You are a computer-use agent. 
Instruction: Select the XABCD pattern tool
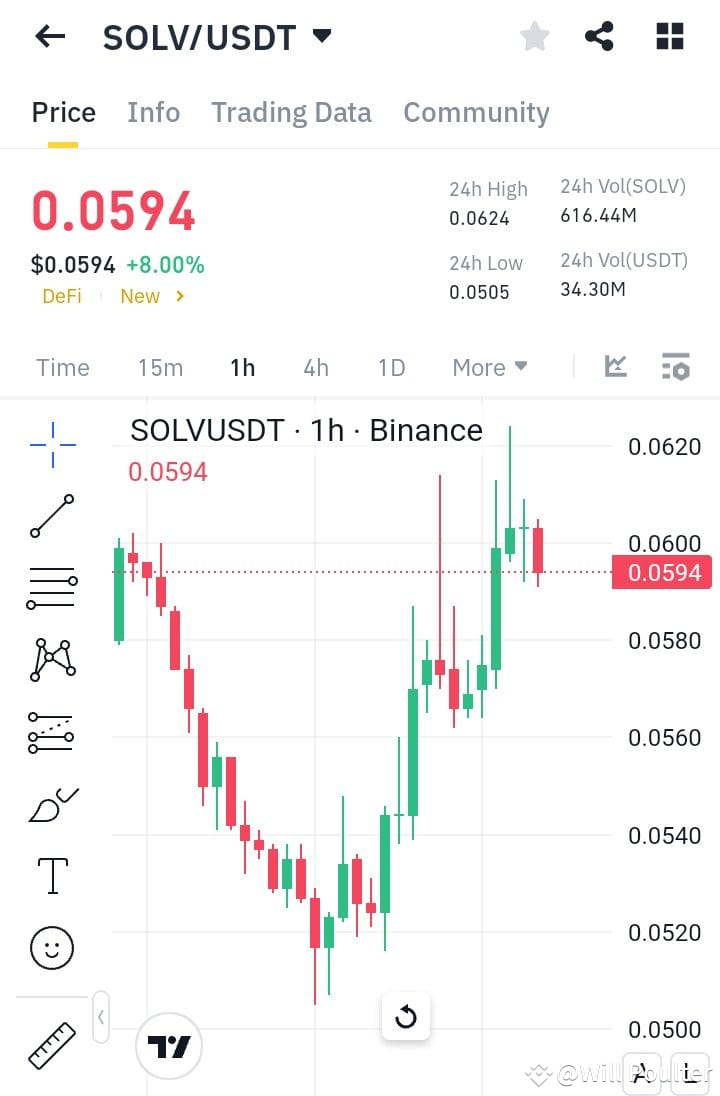tap(51, 659)
